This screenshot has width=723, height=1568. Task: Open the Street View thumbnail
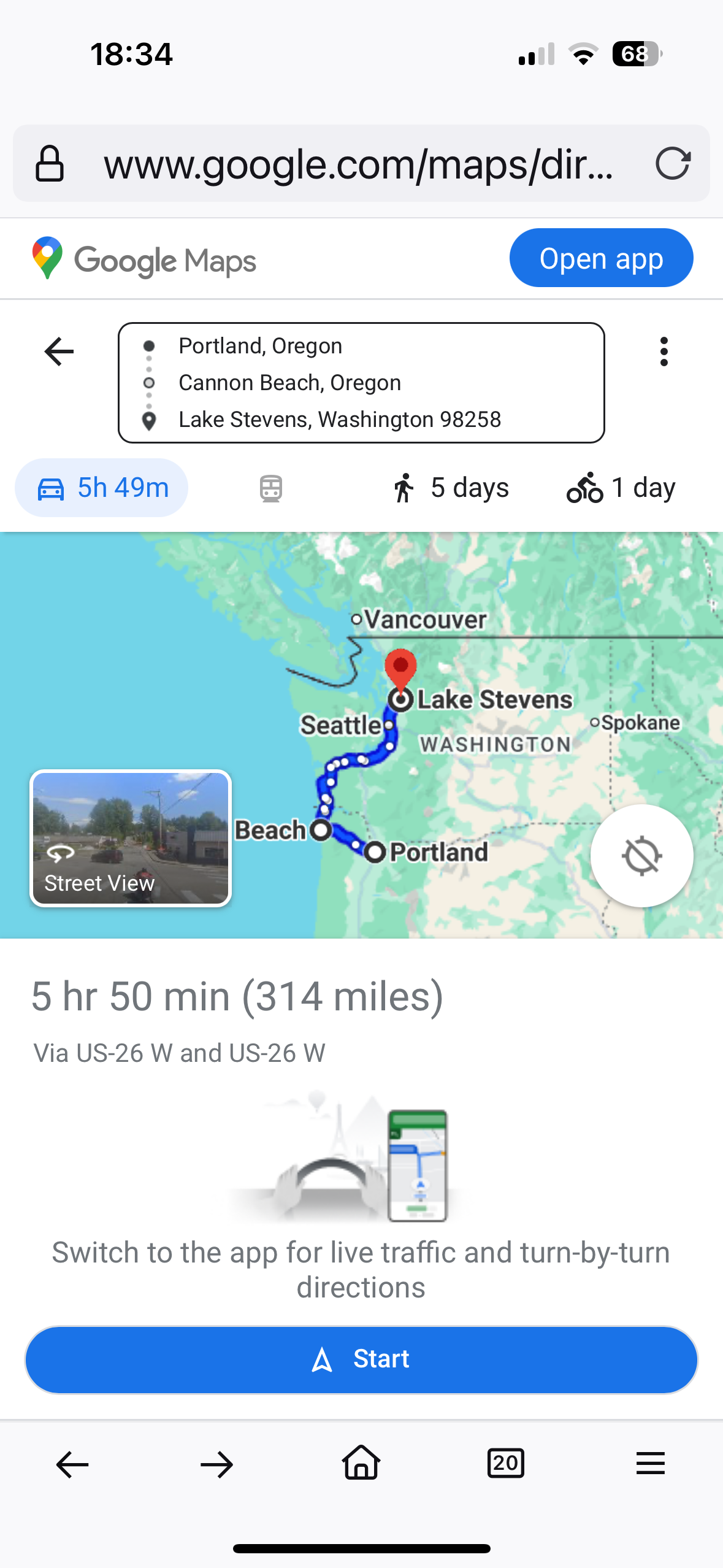point(131,838)
